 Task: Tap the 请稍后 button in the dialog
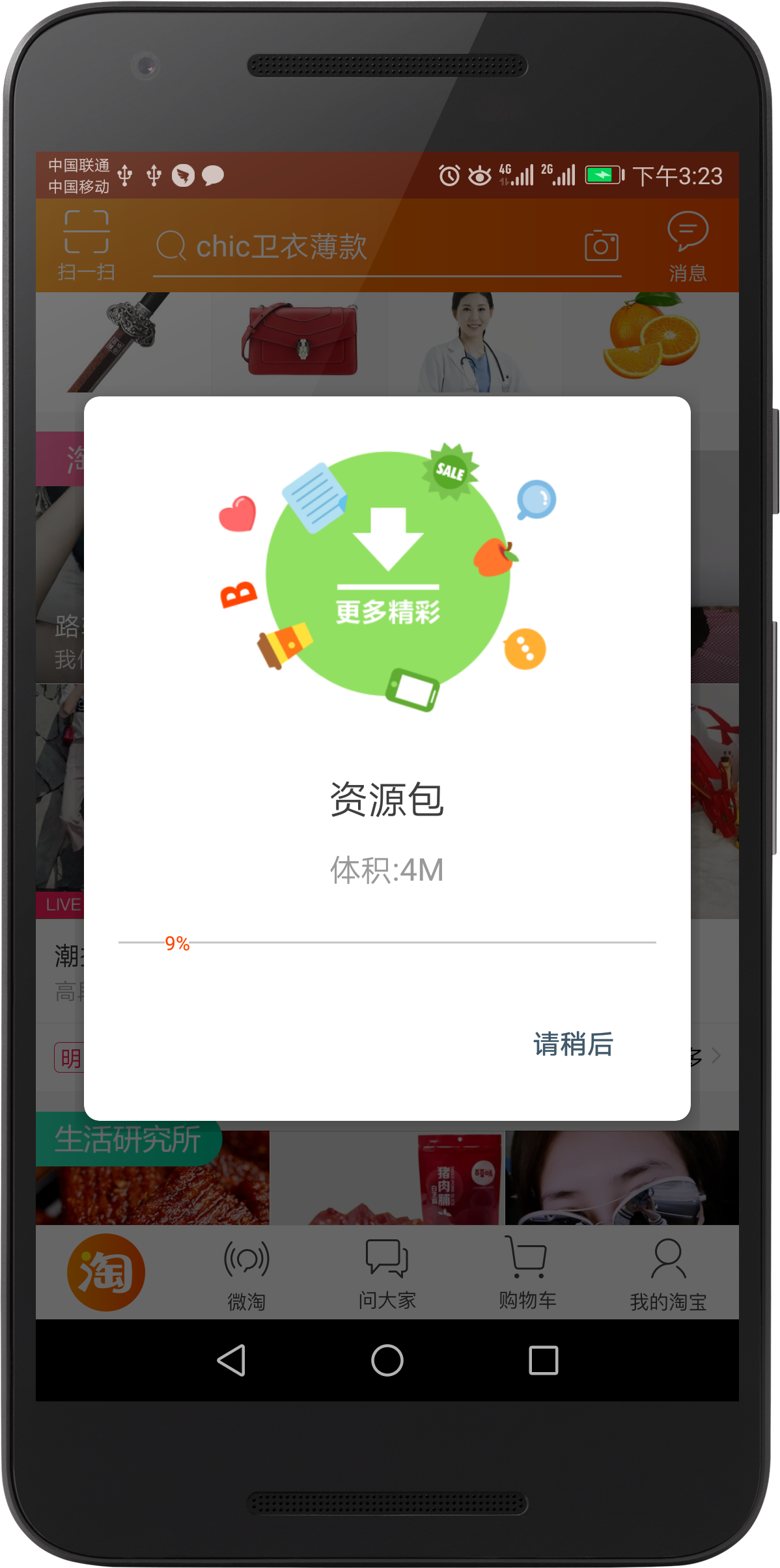tap(573, 1044)
